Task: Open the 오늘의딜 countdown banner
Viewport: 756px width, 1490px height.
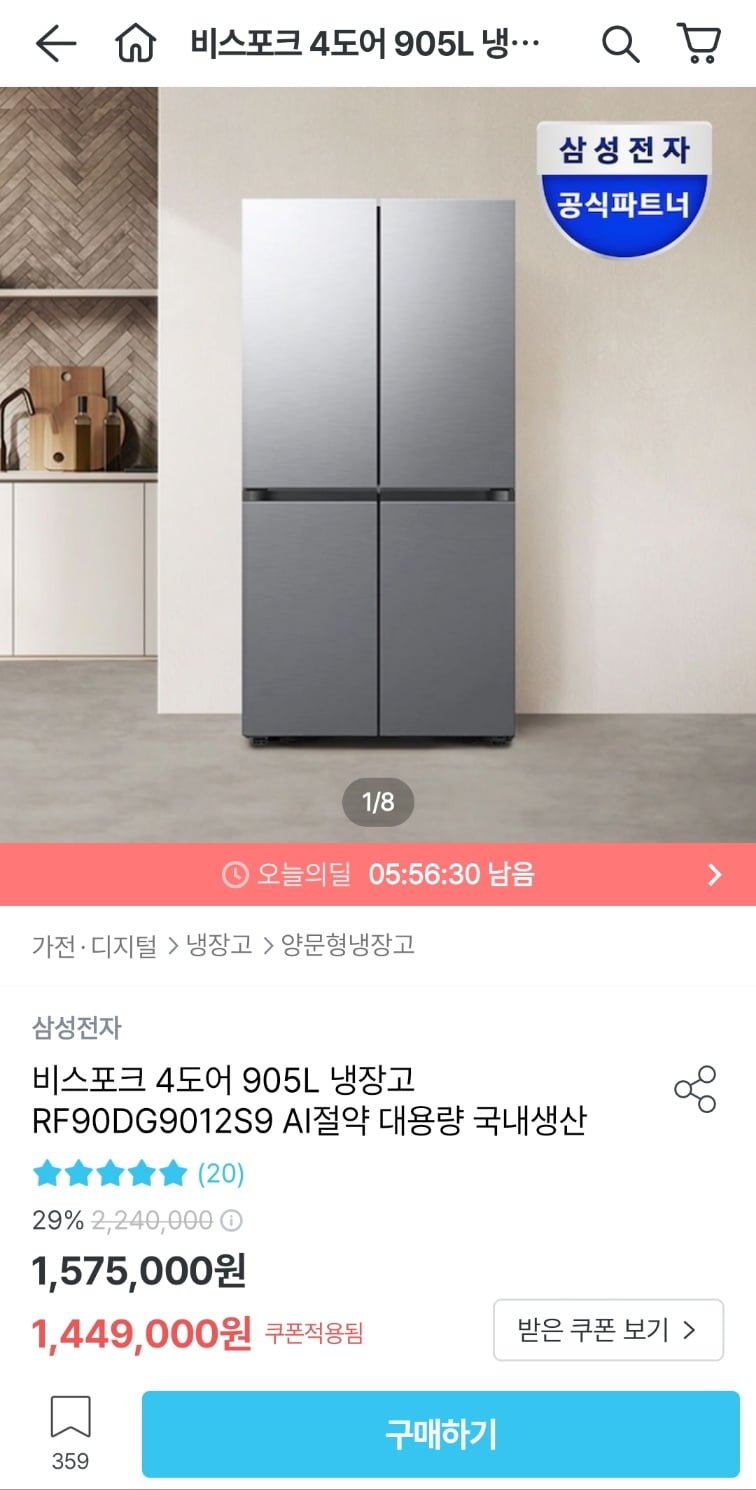Action: click(378, 875)
